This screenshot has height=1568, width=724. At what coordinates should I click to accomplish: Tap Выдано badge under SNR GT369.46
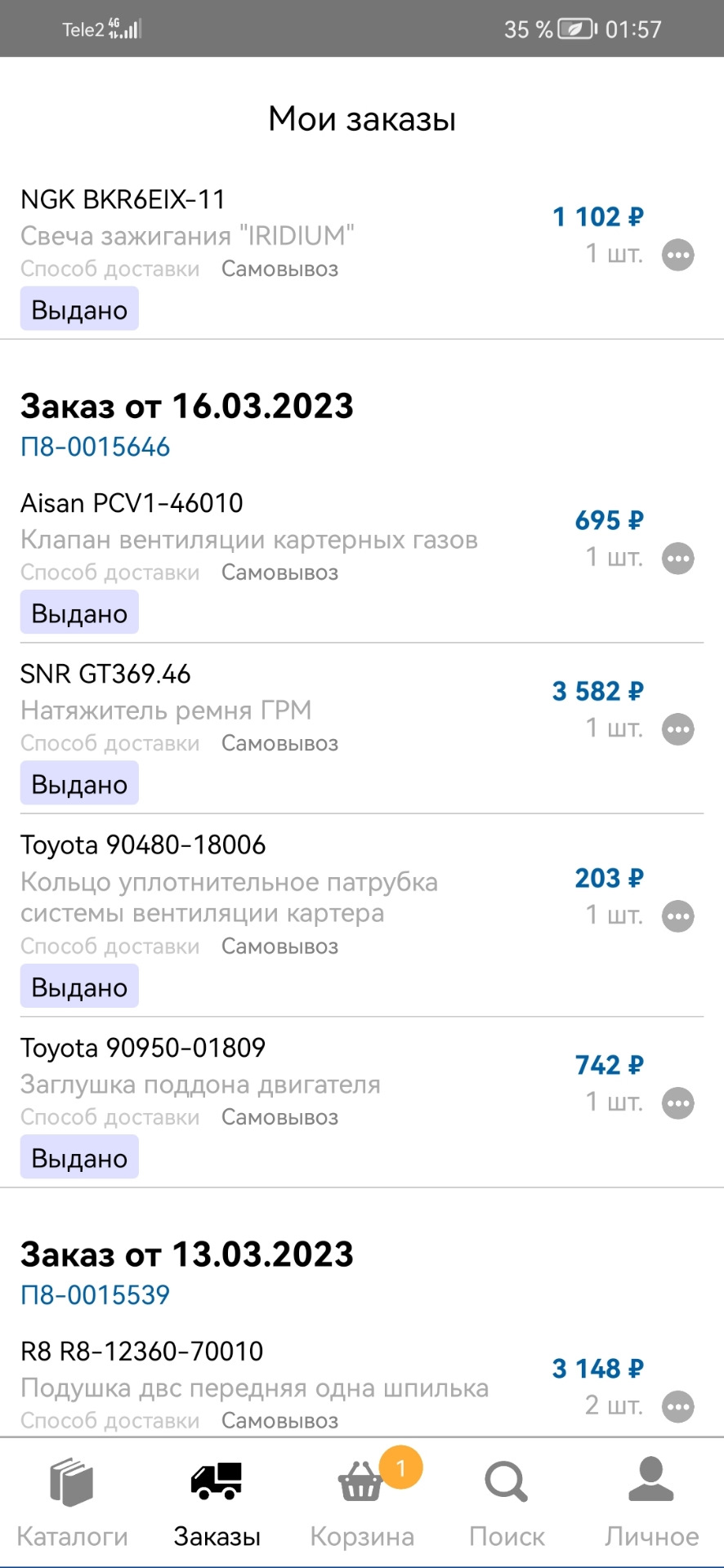pyautogui.click(x=78, y=782)
